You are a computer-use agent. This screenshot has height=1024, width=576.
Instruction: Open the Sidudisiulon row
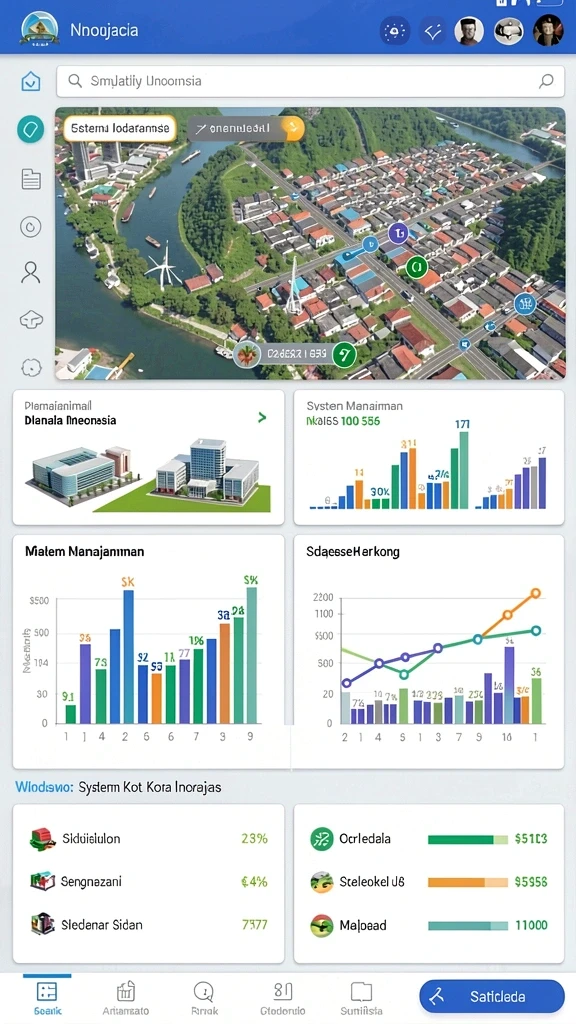[x=149, y=839]
